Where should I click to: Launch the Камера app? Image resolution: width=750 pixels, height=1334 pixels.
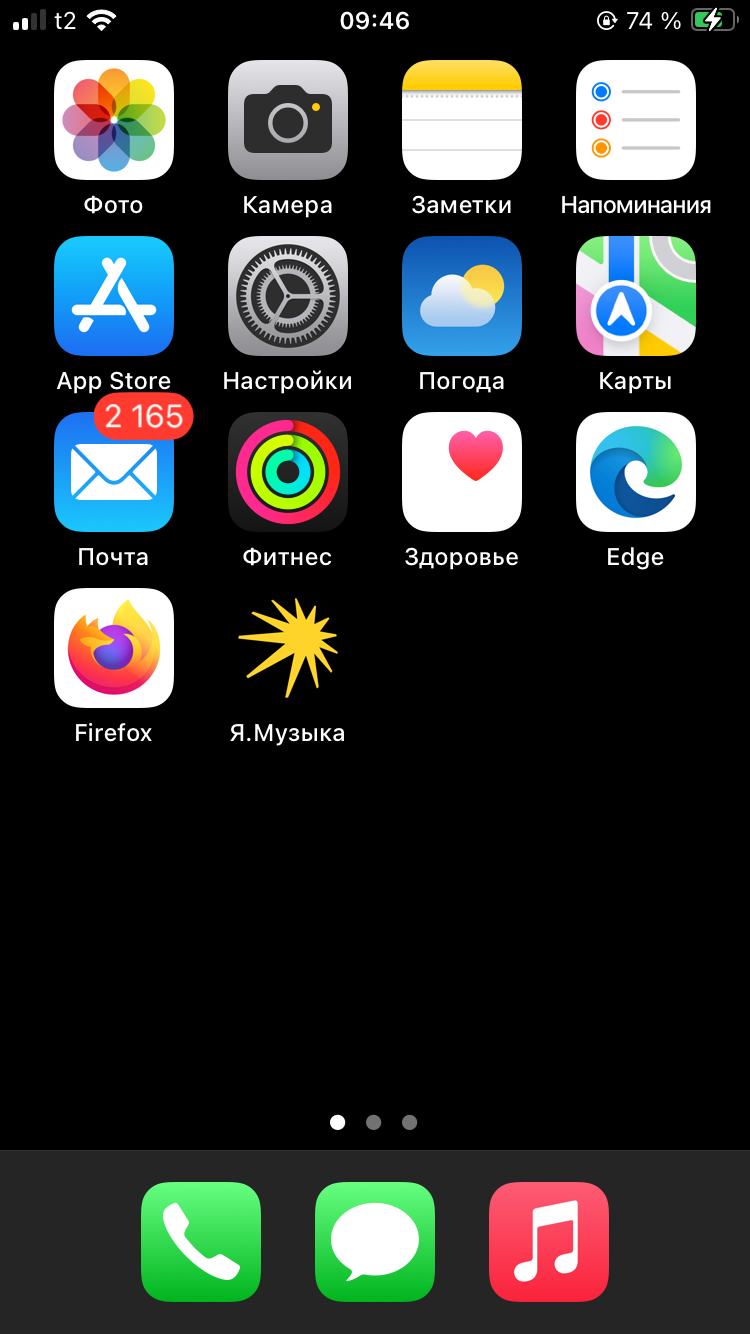[288, 120]
